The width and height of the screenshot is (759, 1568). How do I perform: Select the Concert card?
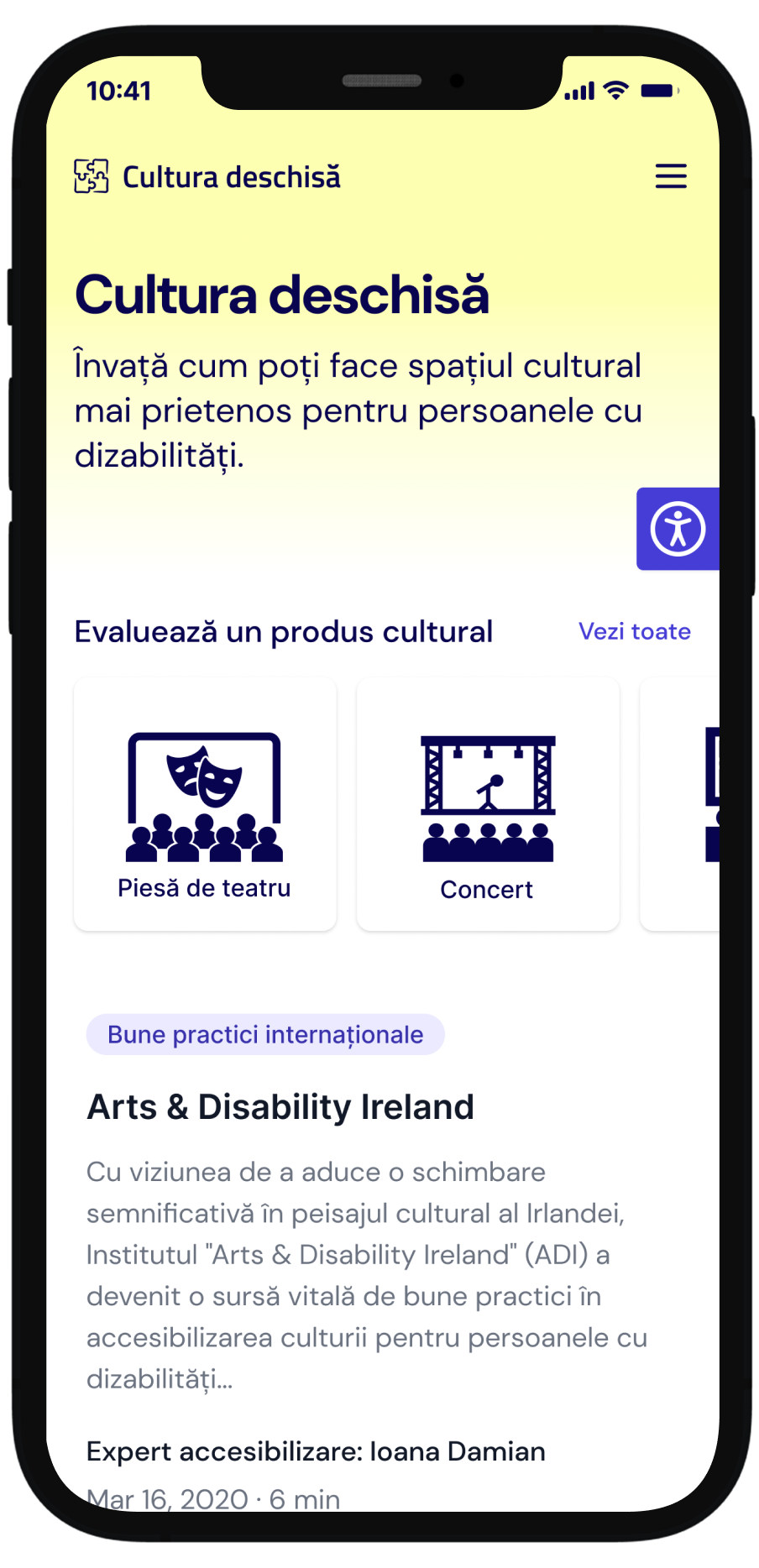[488, 803]
